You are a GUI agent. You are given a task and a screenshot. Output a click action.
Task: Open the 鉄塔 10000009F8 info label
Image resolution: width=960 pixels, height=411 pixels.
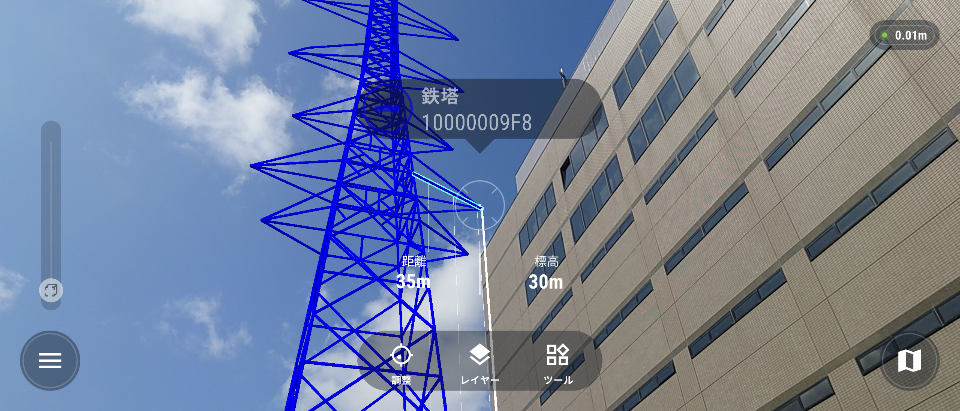(x=480, y=110)
